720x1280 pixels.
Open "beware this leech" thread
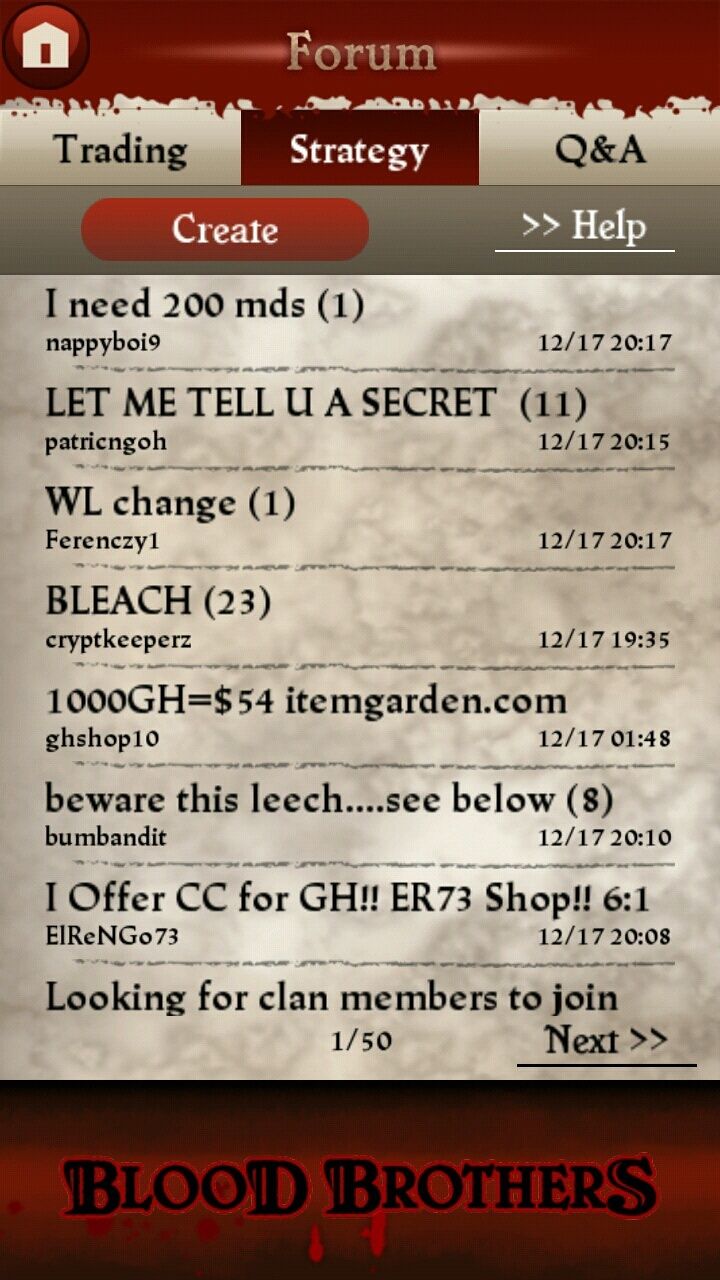click(360, 816)
